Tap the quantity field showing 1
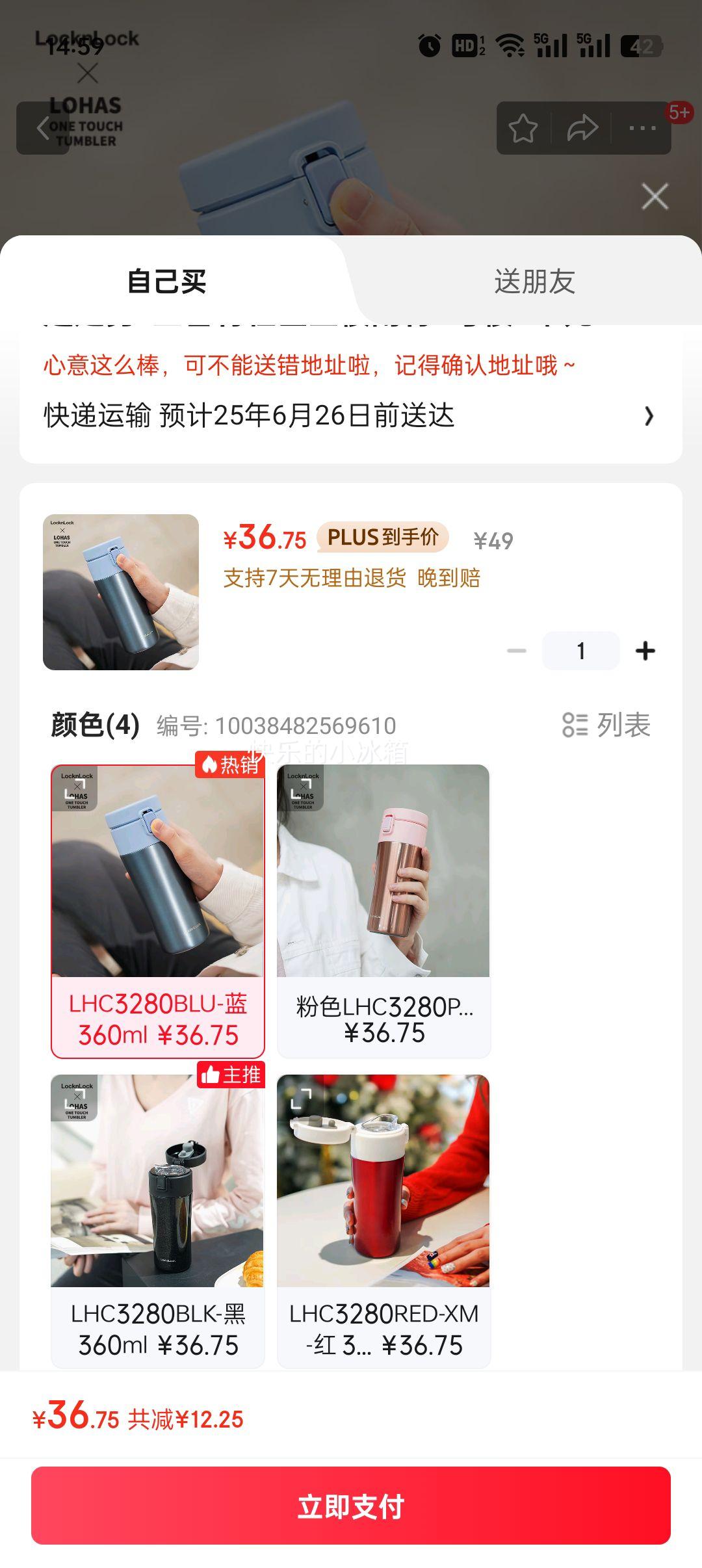The image size is (702, 1568). click(580, 651)
